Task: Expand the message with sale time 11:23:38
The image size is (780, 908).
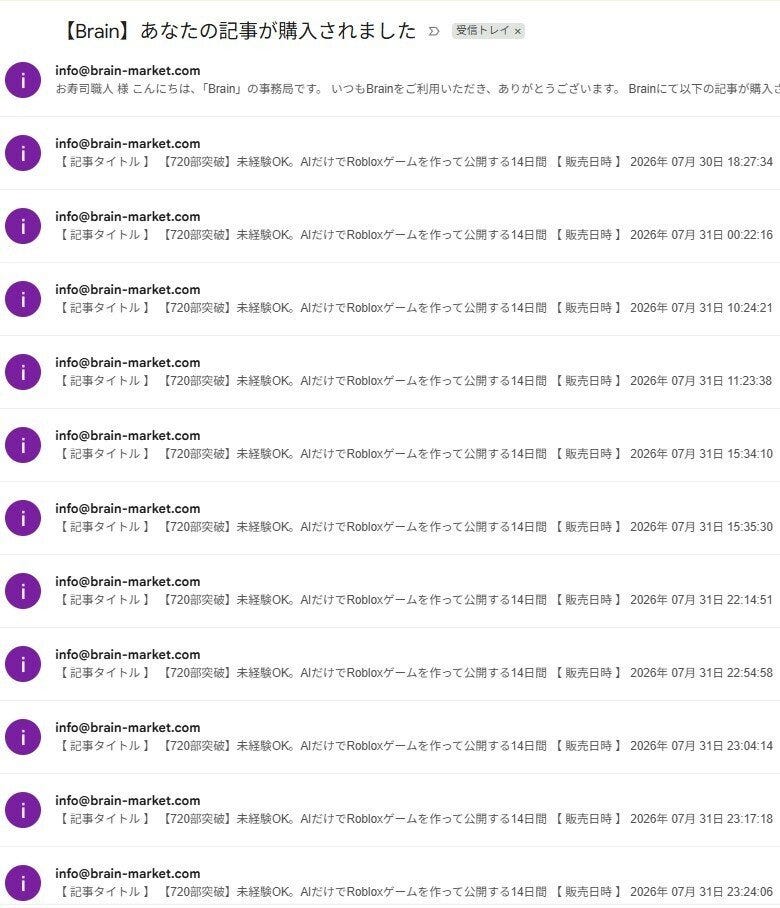Action: pos(390,372)
